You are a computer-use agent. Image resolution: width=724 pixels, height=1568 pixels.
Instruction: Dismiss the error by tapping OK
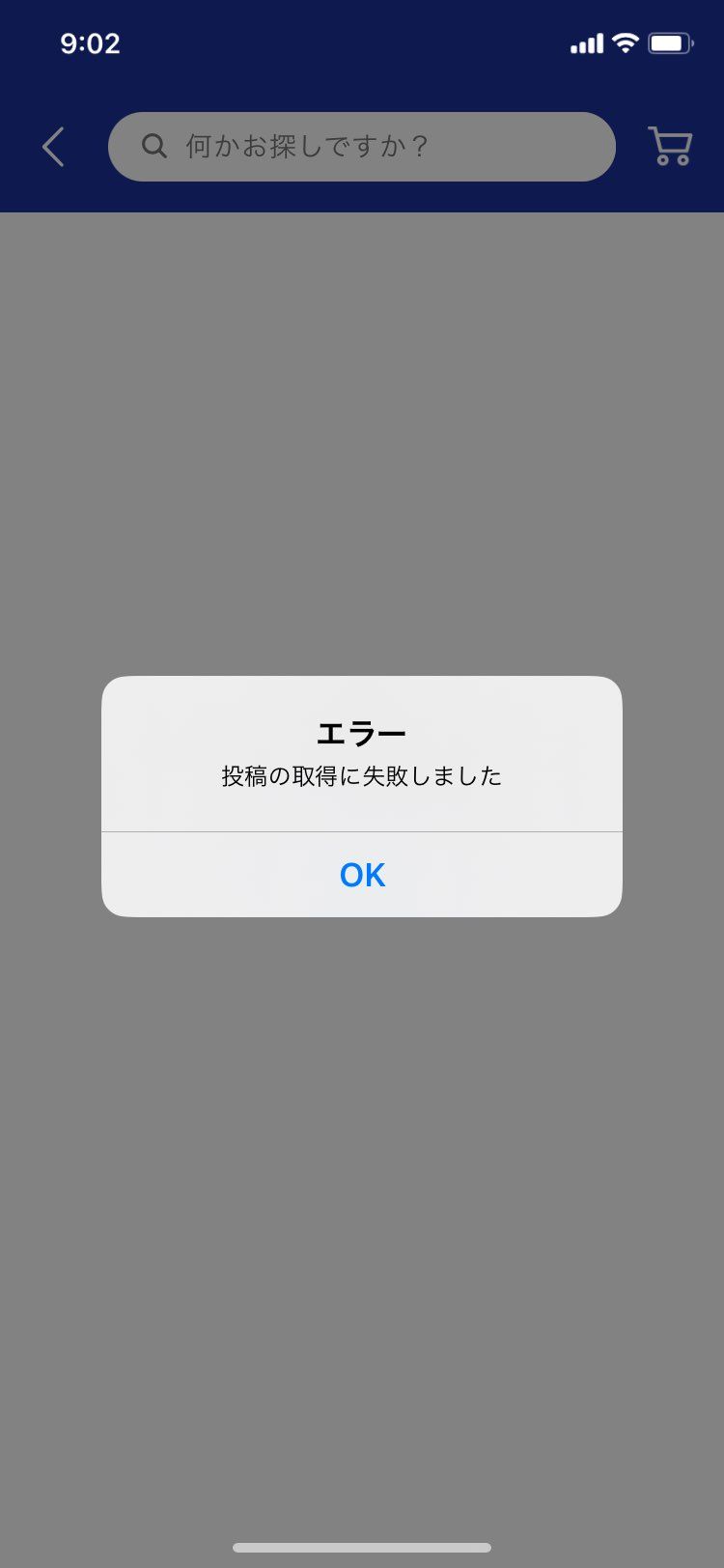coord(361,875)
